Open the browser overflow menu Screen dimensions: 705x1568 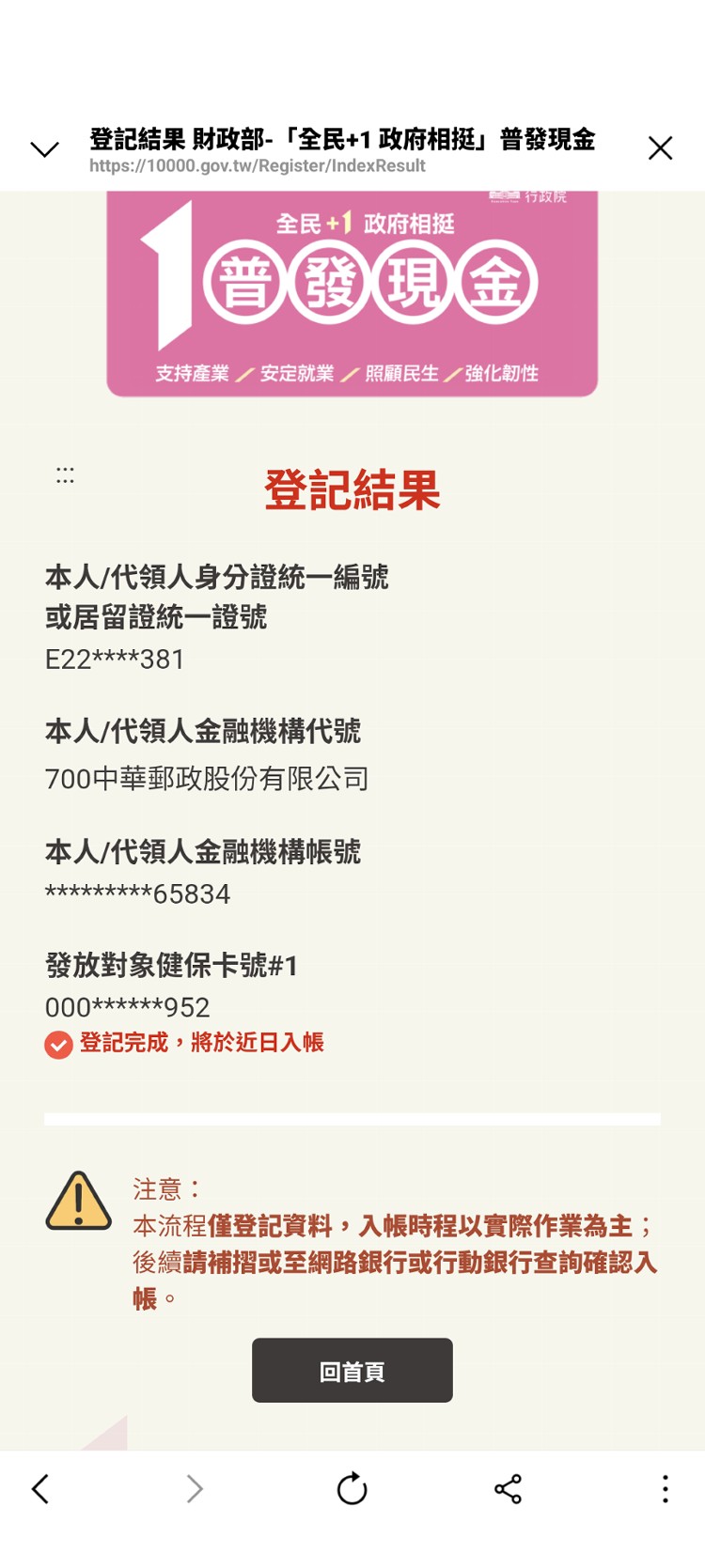coord(665,1488)
